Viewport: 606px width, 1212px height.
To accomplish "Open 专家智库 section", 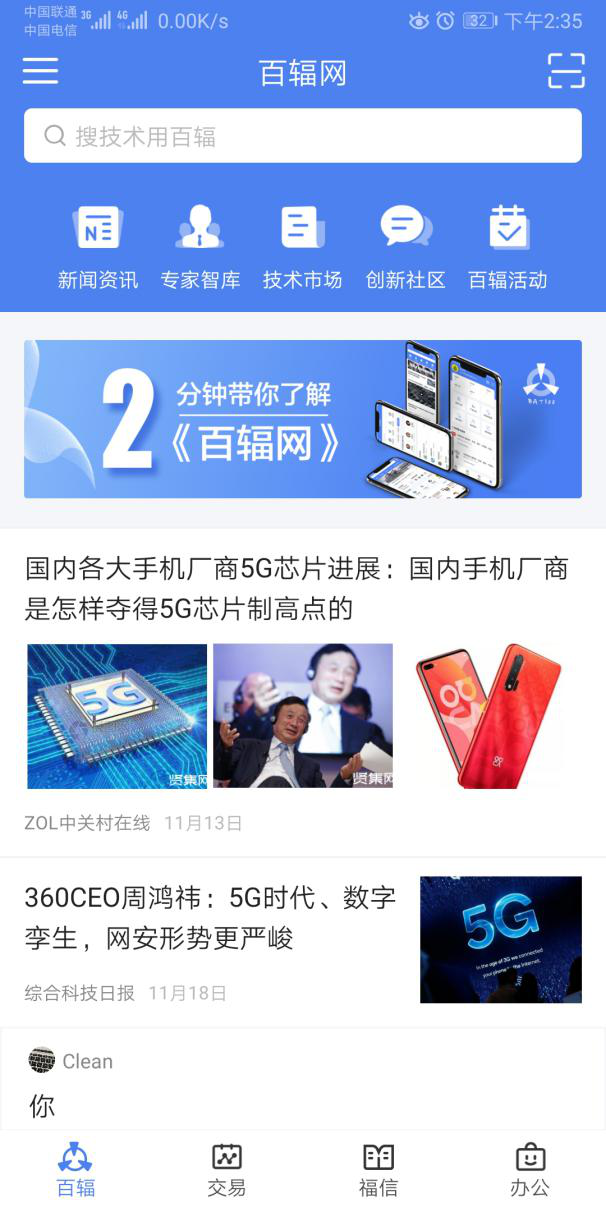I will tap(200, 247).
